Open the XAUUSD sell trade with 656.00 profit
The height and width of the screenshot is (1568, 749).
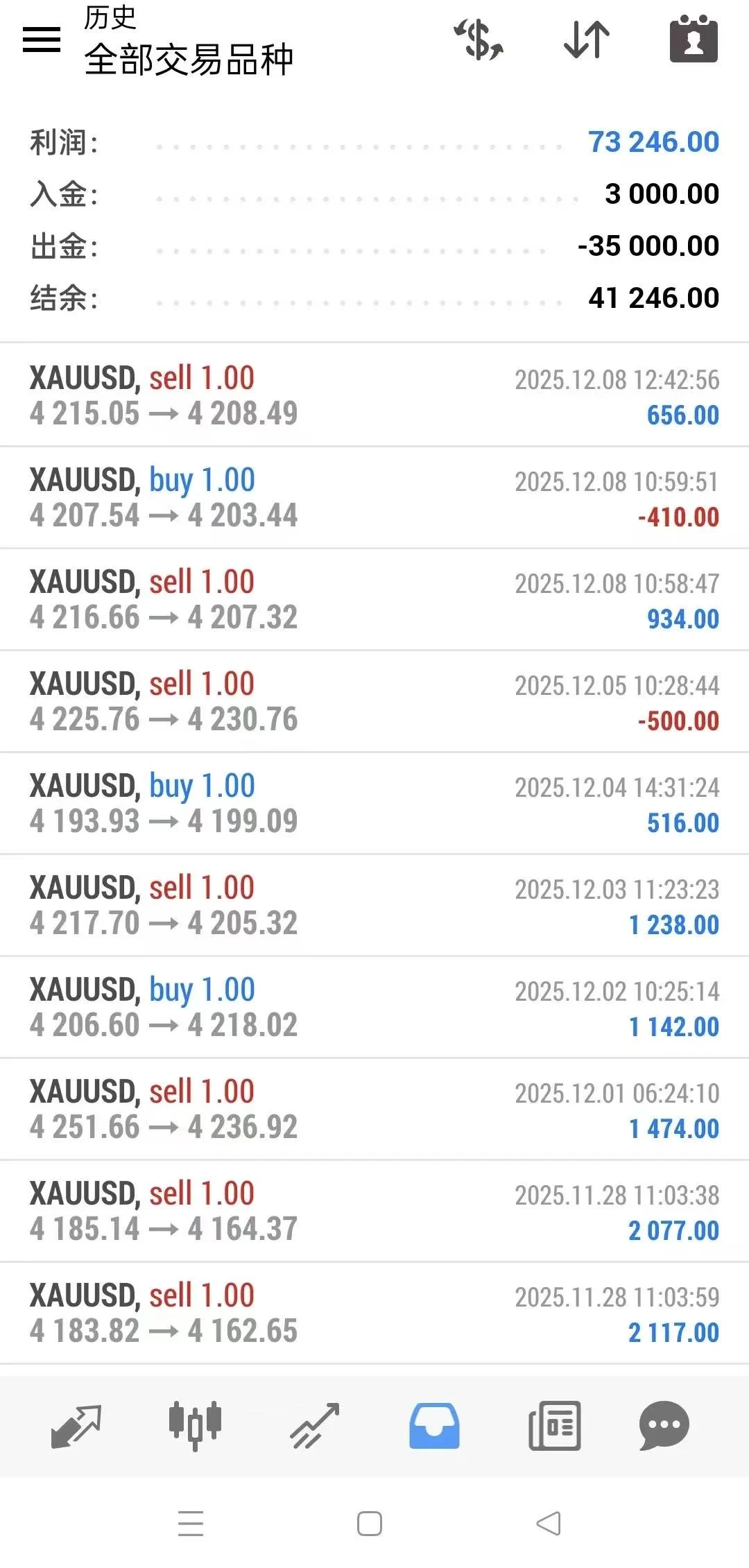tap(374, 395)
